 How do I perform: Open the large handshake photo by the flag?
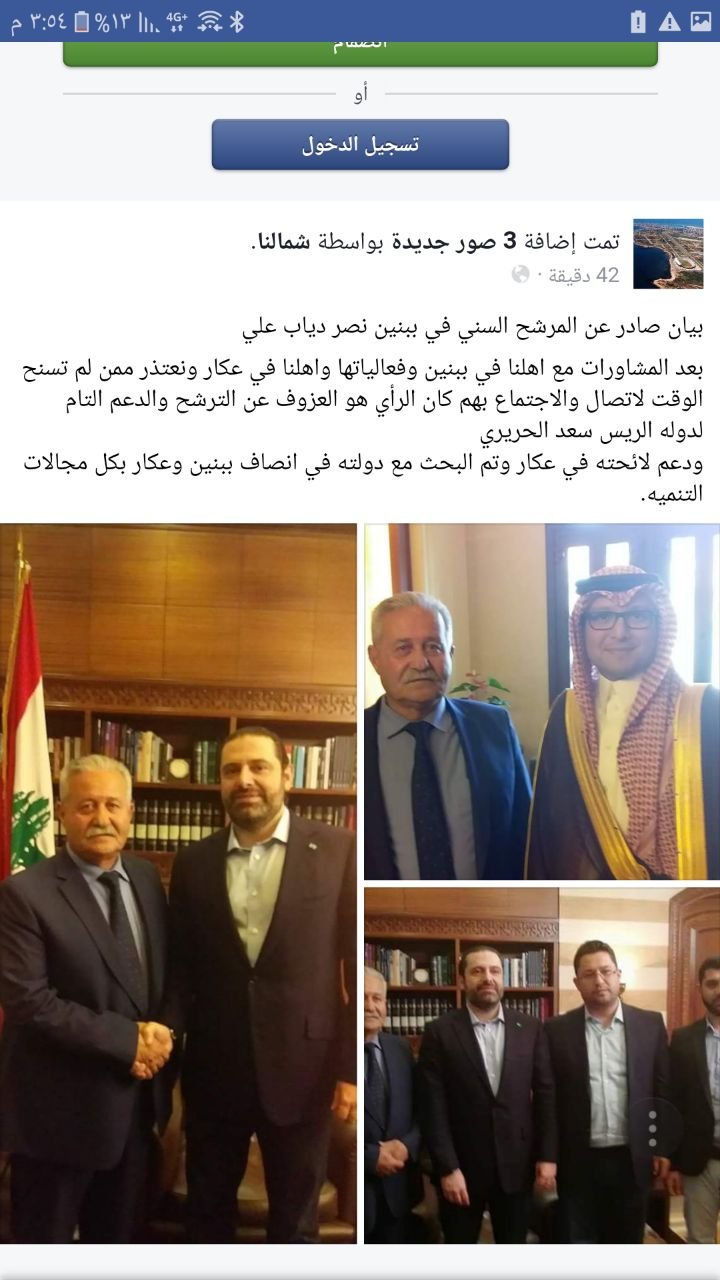point(178,883)
